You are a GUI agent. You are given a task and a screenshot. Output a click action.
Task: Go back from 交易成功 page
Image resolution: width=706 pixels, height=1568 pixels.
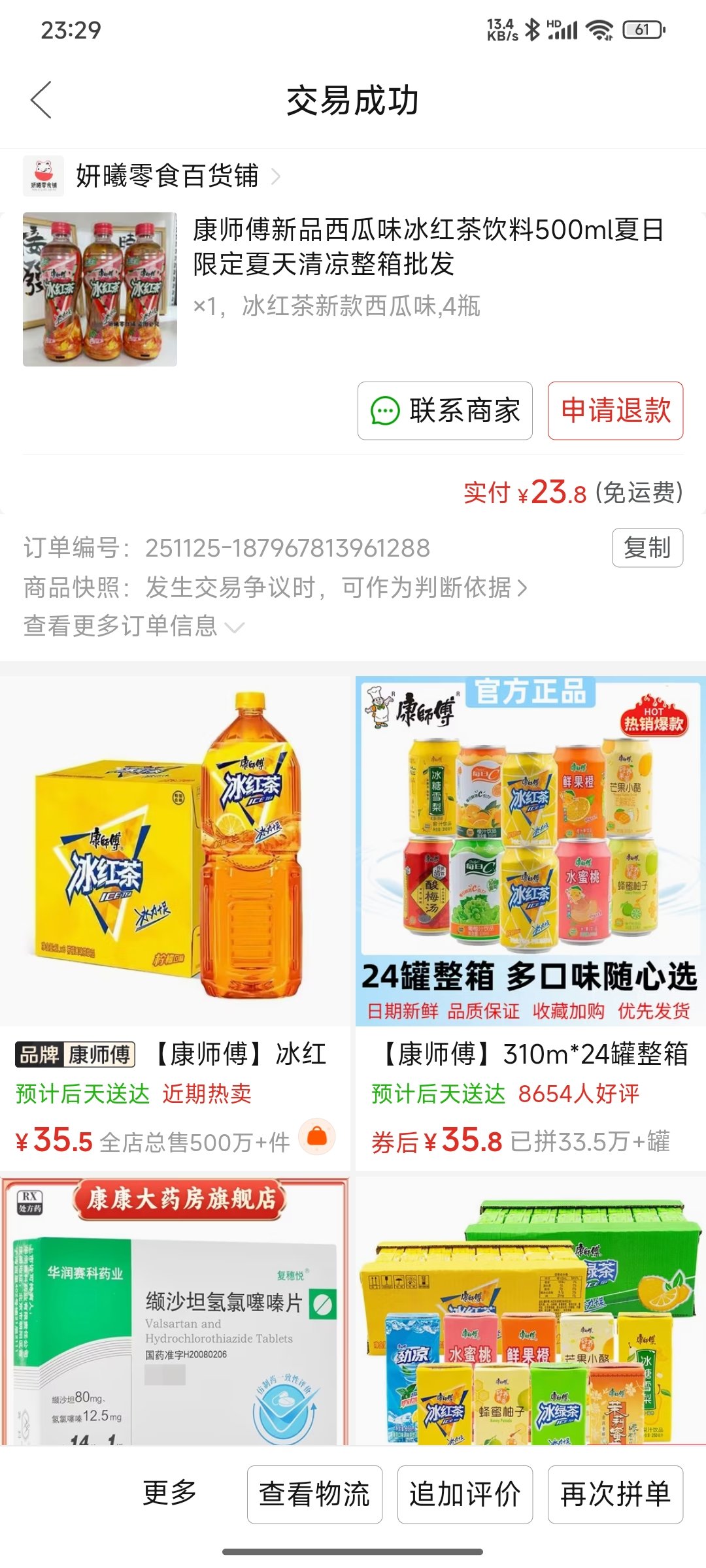click(x=41, y=100)
